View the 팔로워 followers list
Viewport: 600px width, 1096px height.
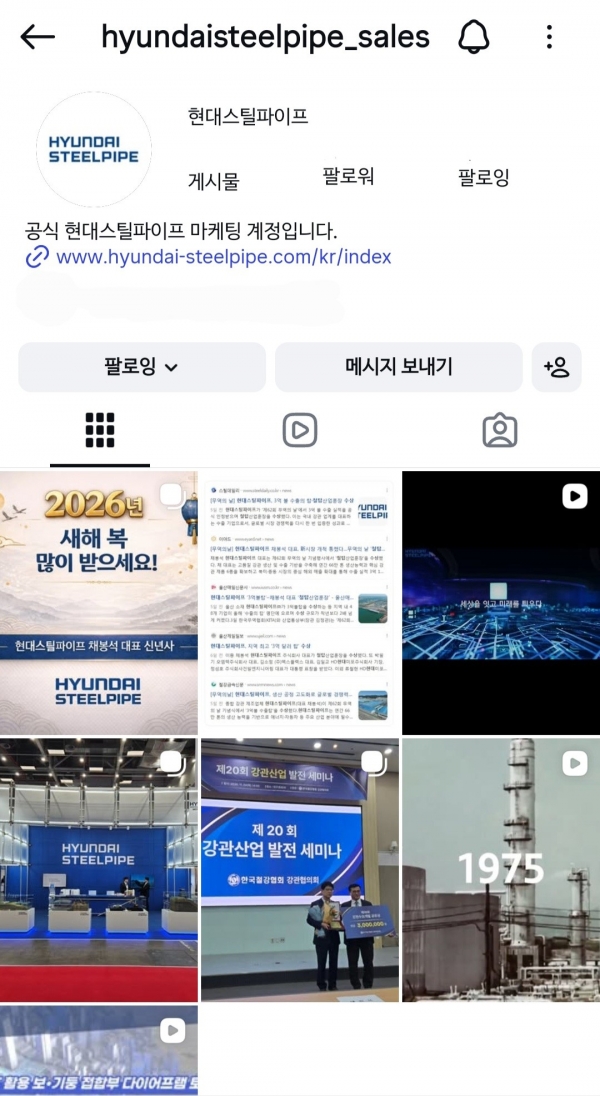pyautogui.click(x=348, y=177)
